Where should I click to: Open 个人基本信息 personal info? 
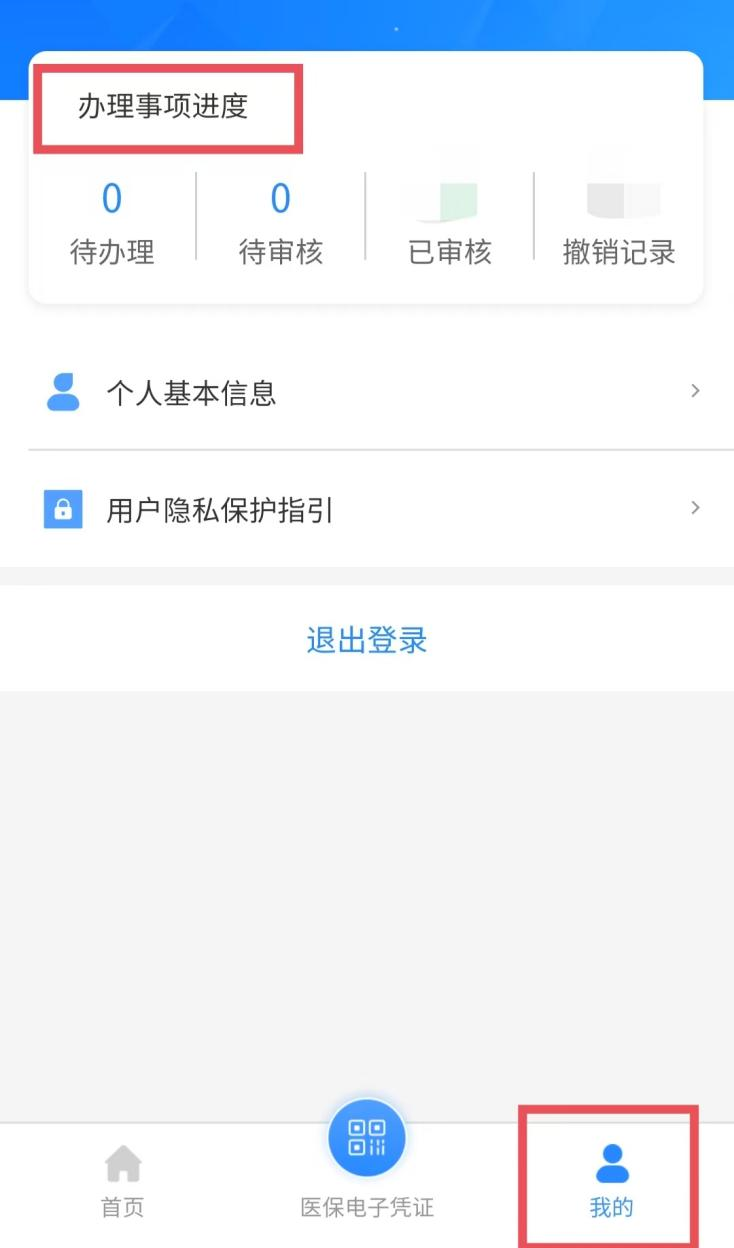point(366,393)
